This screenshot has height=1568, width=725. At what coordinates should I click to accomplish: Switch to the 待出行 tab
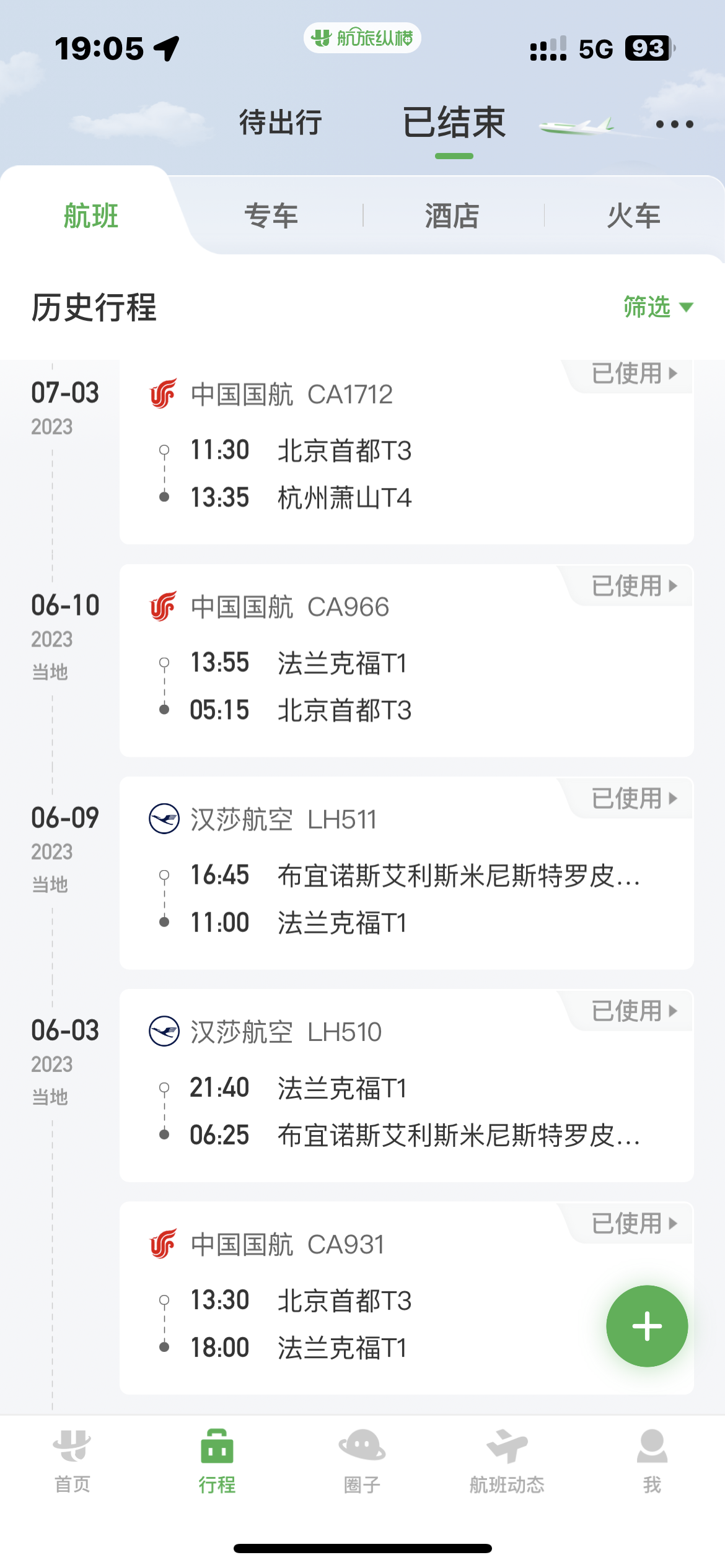tap(281, 122)
